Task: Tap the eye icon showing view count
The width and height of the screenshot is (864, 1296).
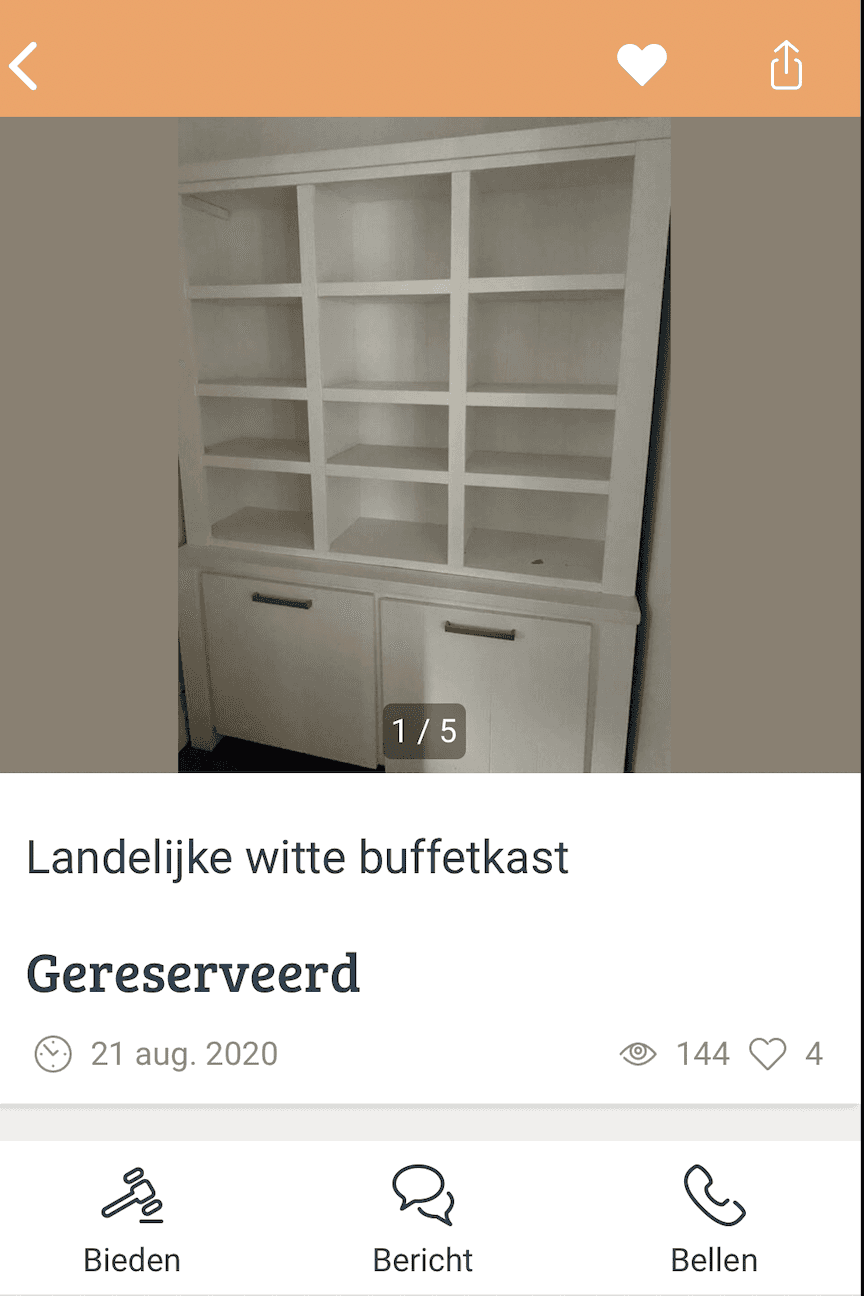Action: point(637,1054)
